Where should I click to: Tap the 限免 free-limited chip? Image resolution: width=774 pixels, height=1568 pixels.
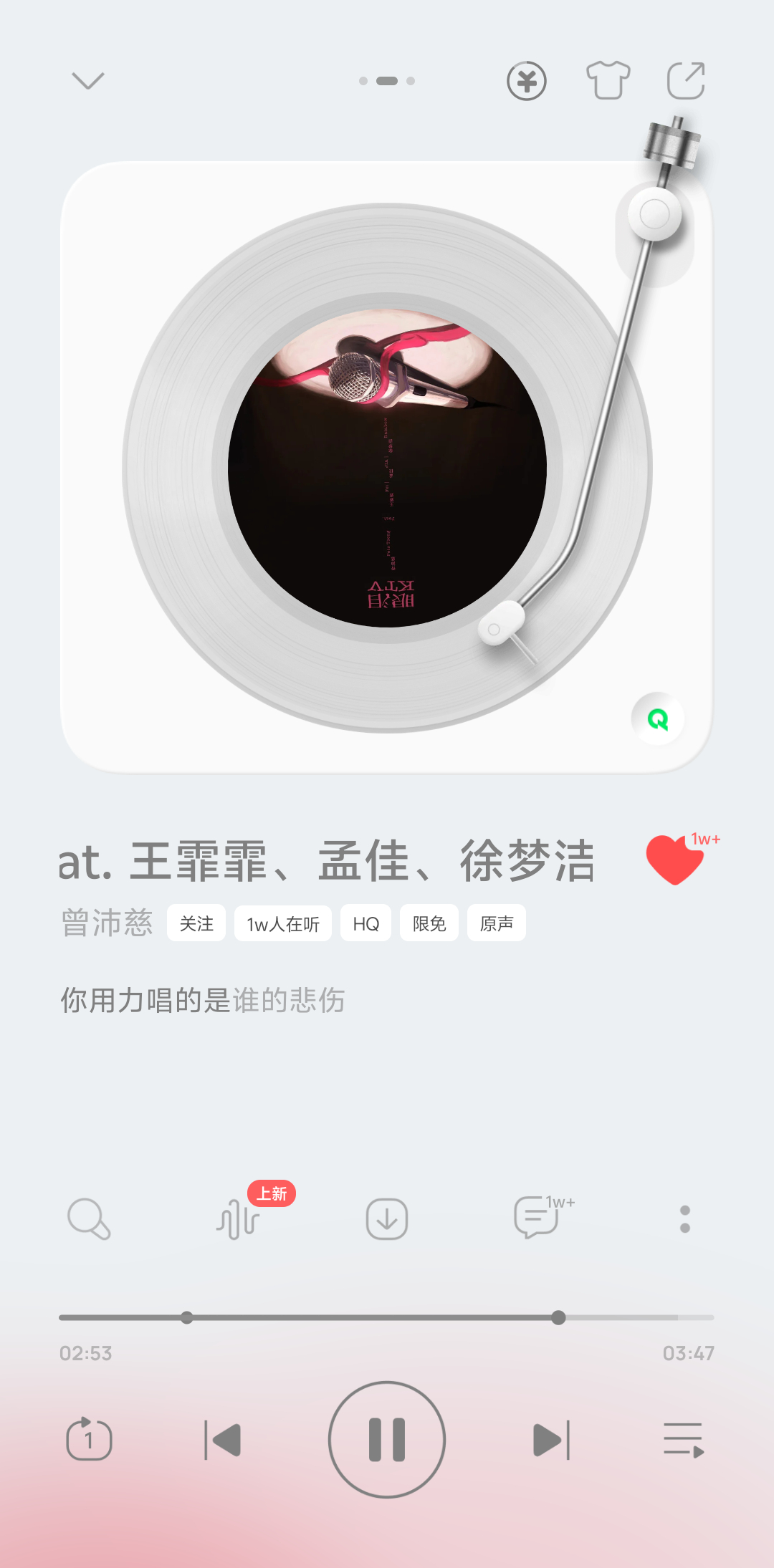click(429, 923)
